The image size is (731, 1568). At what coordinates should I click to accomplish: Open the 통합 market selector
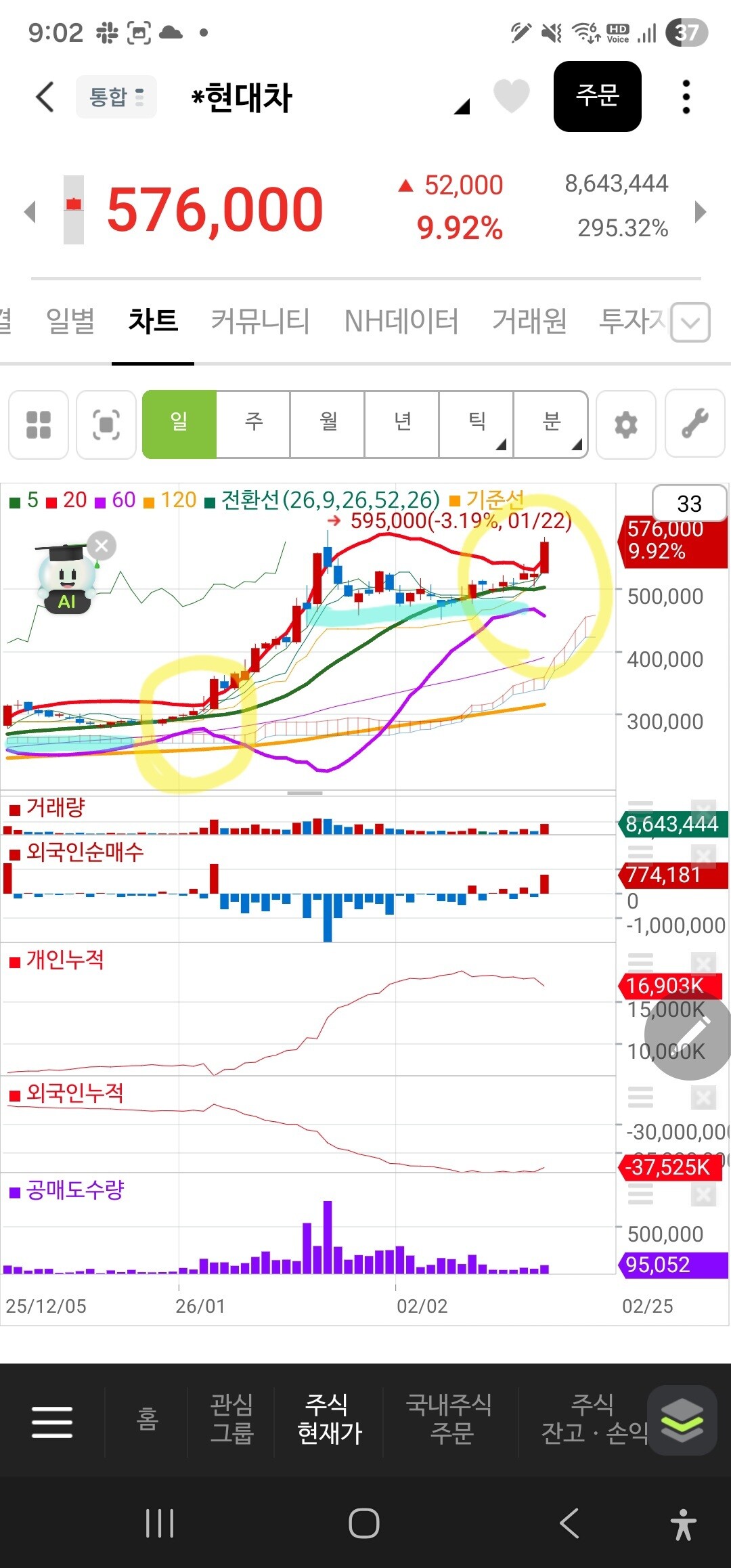[x=116, y=97]
